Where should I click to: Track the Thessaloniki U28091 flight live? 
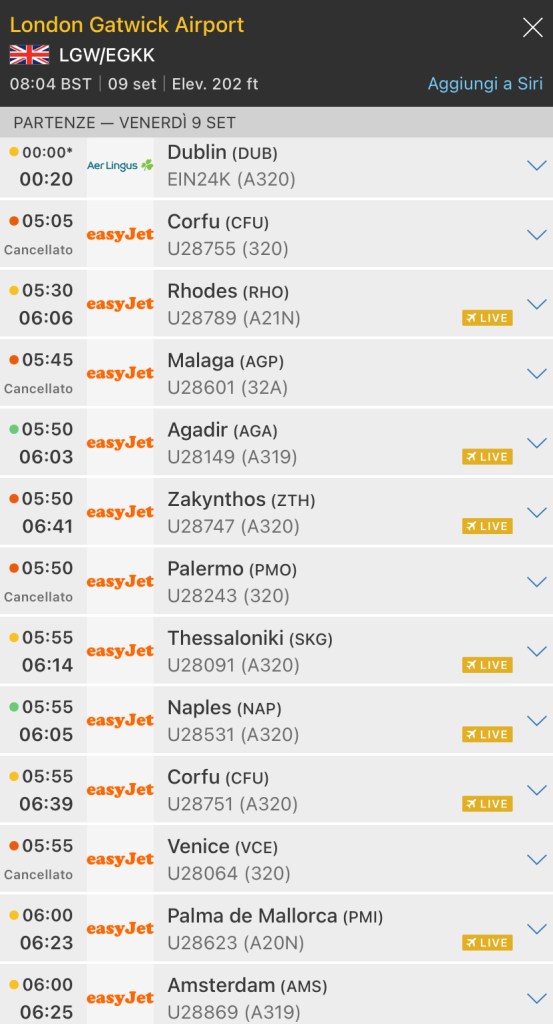(x=487, y=665)
